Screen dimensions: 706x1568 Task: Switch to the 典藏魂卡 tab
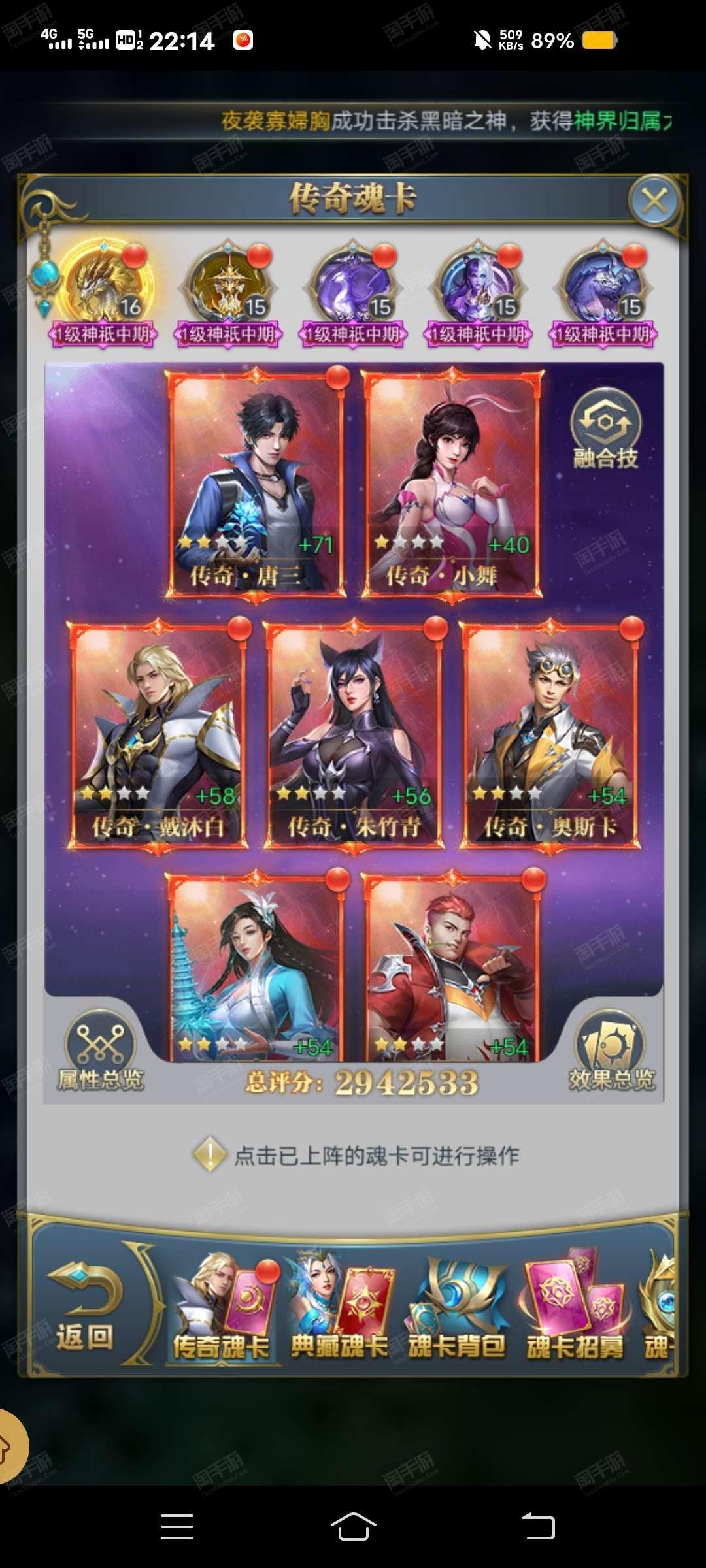point(339,1307)
